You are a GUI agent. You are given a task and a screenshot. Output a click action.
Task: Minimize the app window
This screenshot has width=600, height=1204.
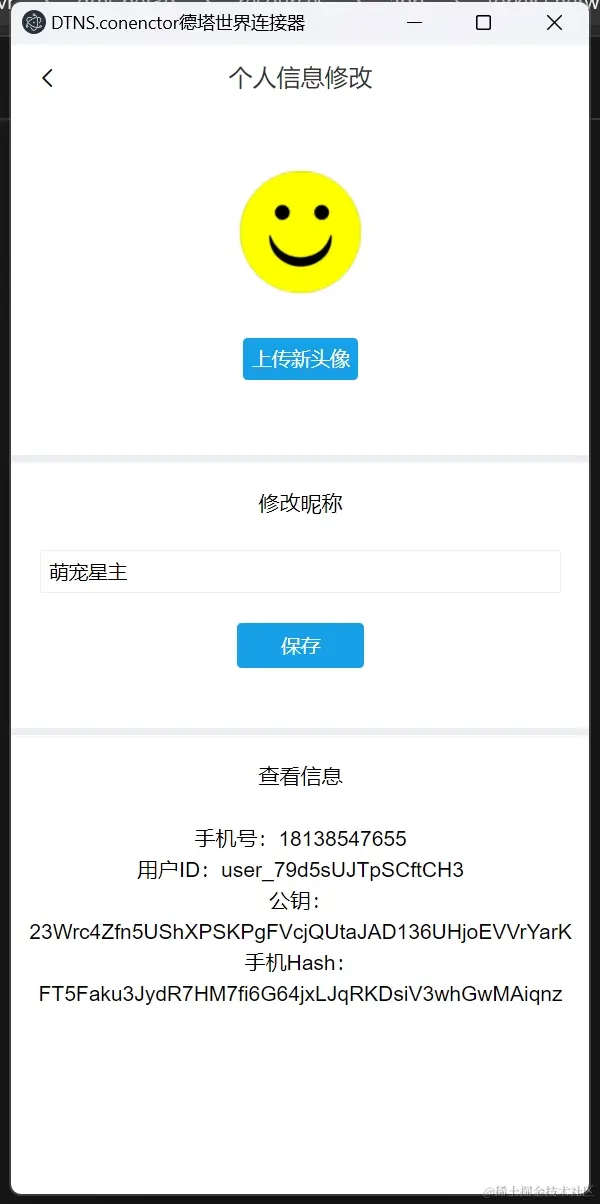coord(412,22)
